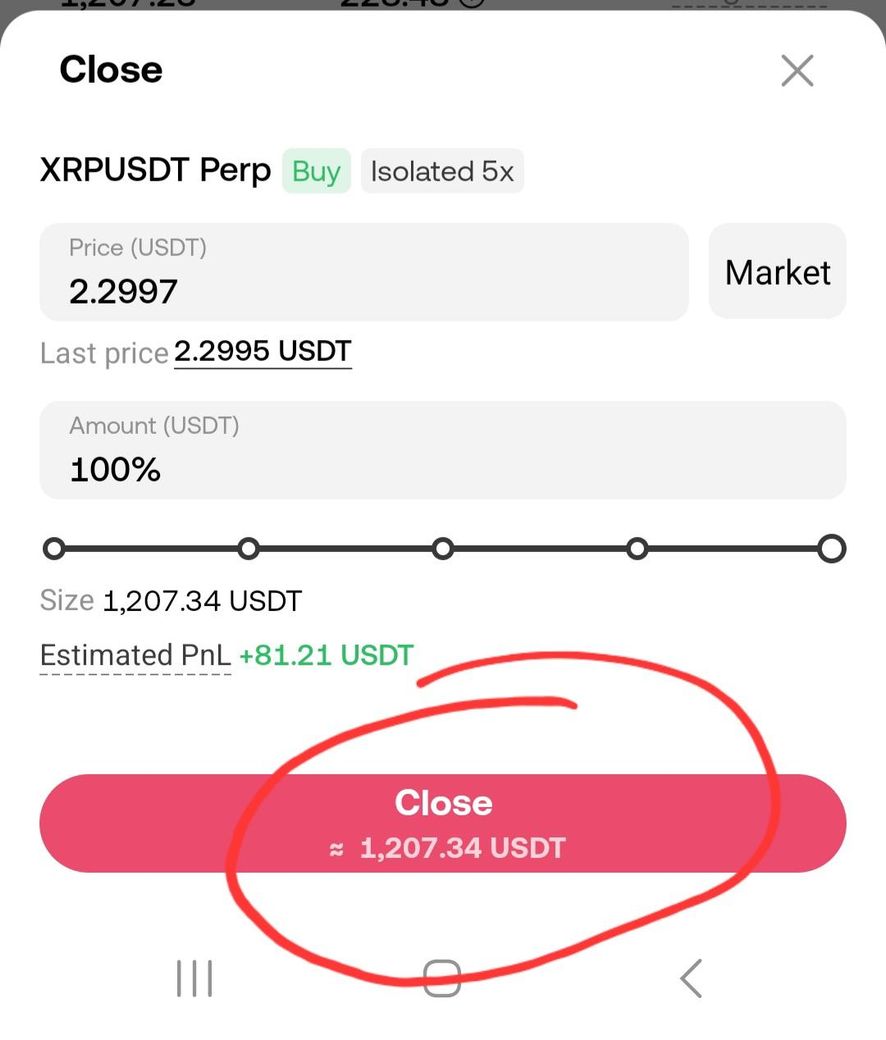Confirm Close of 1,207.34 USDT position
Screen dimensions: 886x1040
point(442,823)
